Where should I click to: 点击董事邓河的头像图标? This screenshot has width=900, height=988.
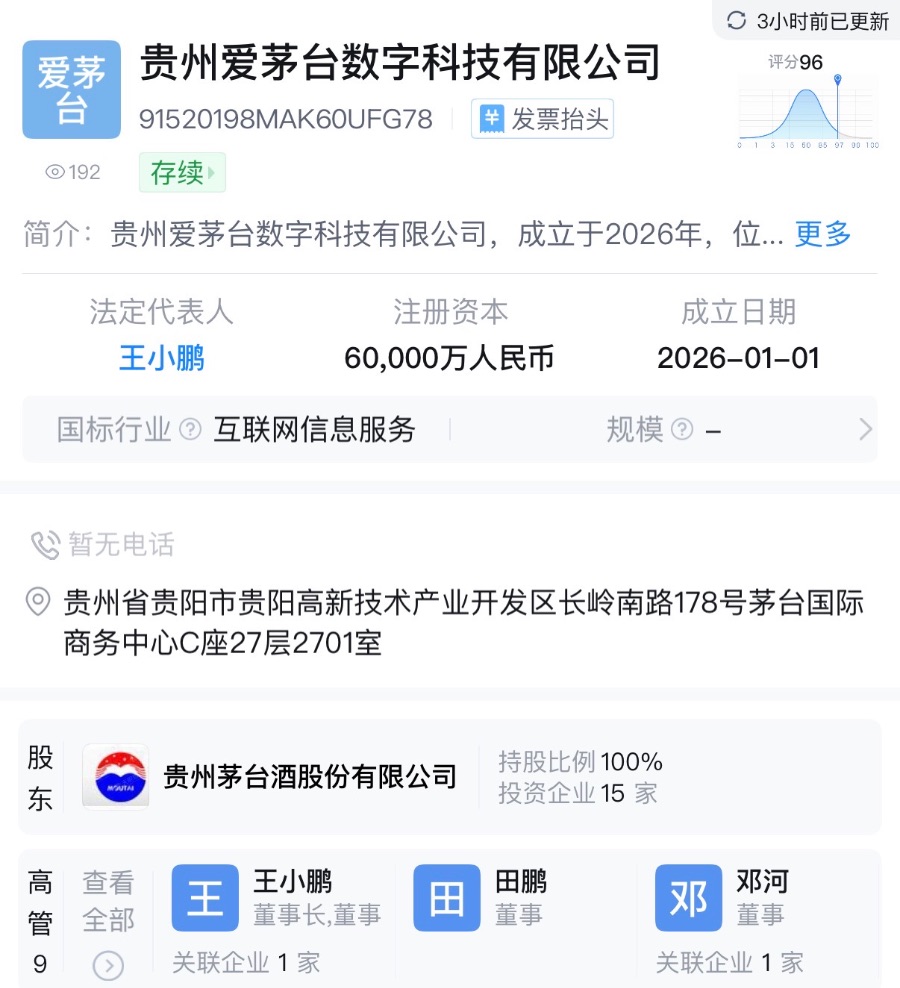[690, 897]
